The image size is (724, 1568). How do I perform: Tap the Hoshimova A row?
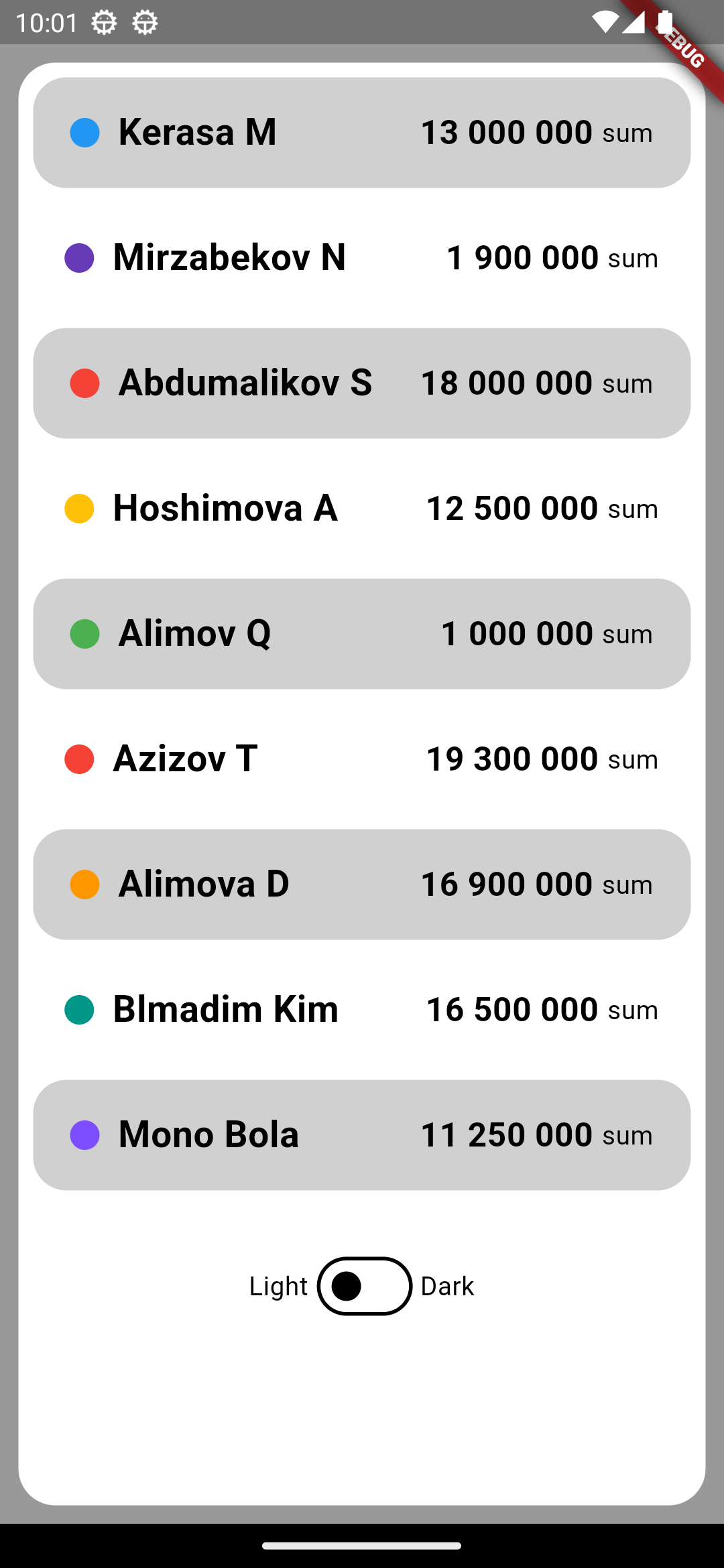(x=362, y=509)
